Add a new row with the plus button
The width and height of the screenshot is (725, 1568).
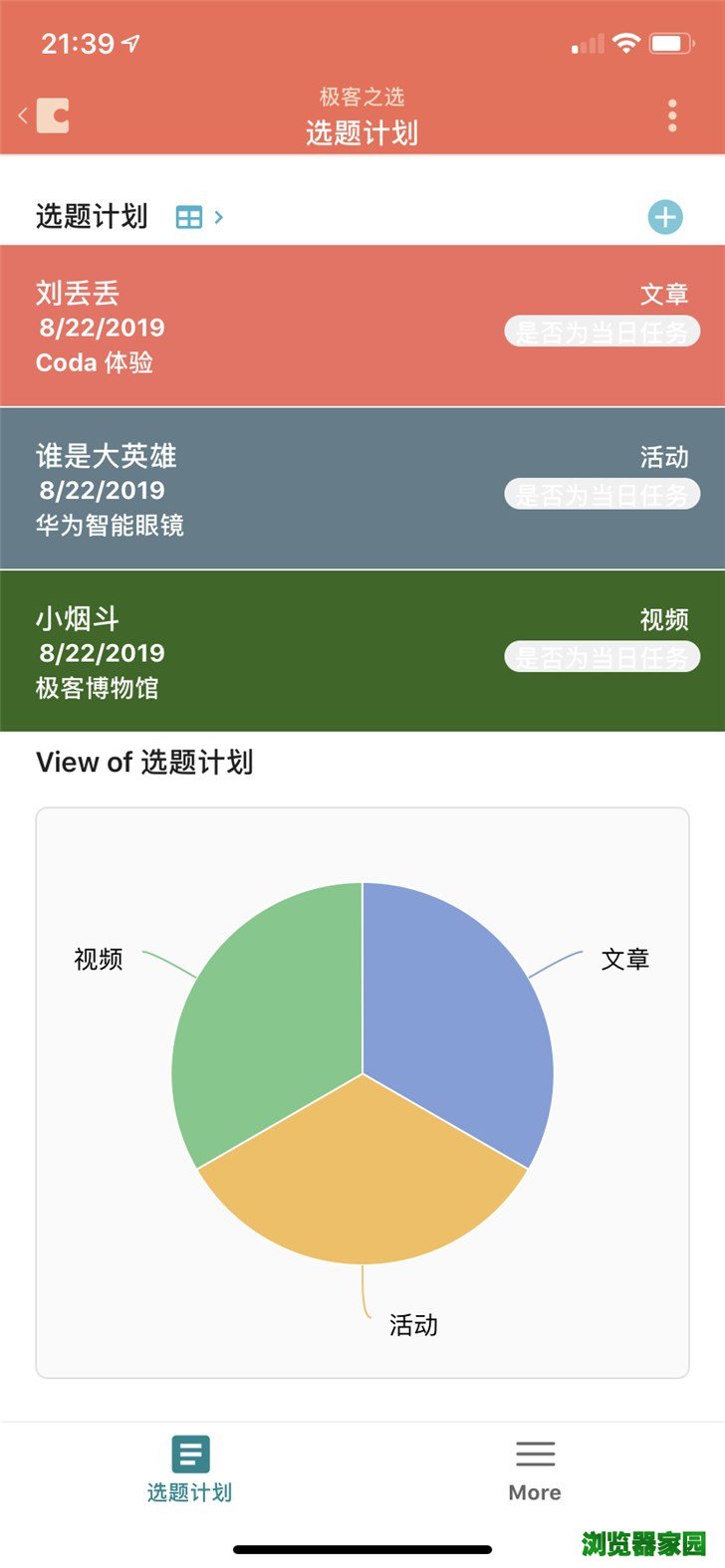point(665,217)
